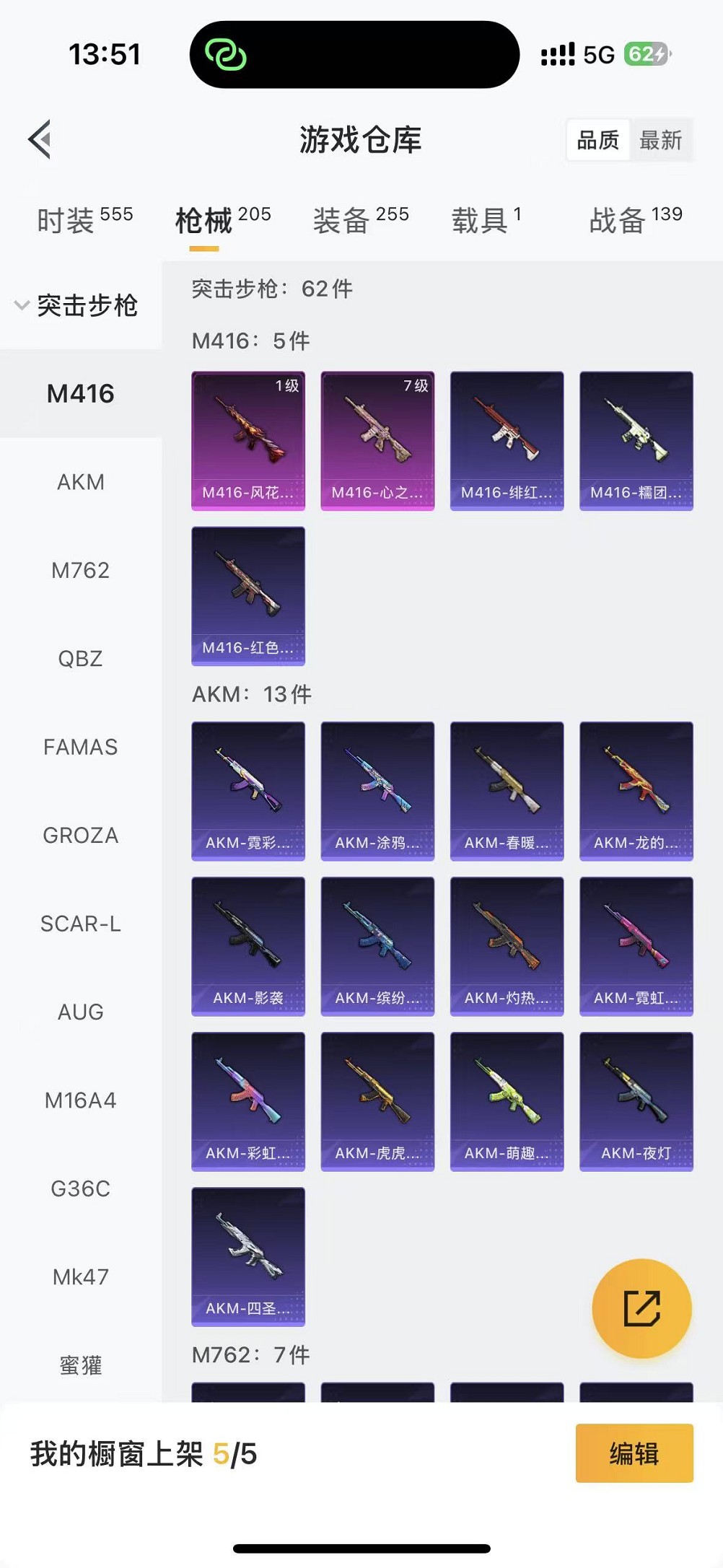Select SCAR-L in the side list
The image size is (723, 1568).
point(81,924)
